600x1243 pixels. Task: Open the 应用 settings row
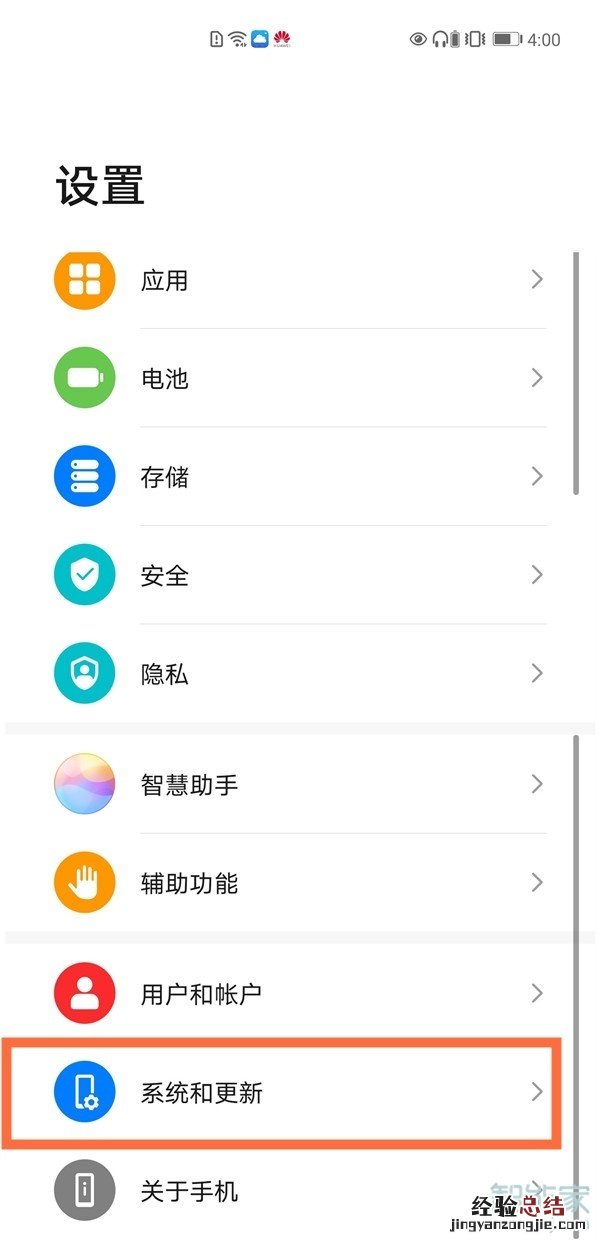tap(300, 280)
